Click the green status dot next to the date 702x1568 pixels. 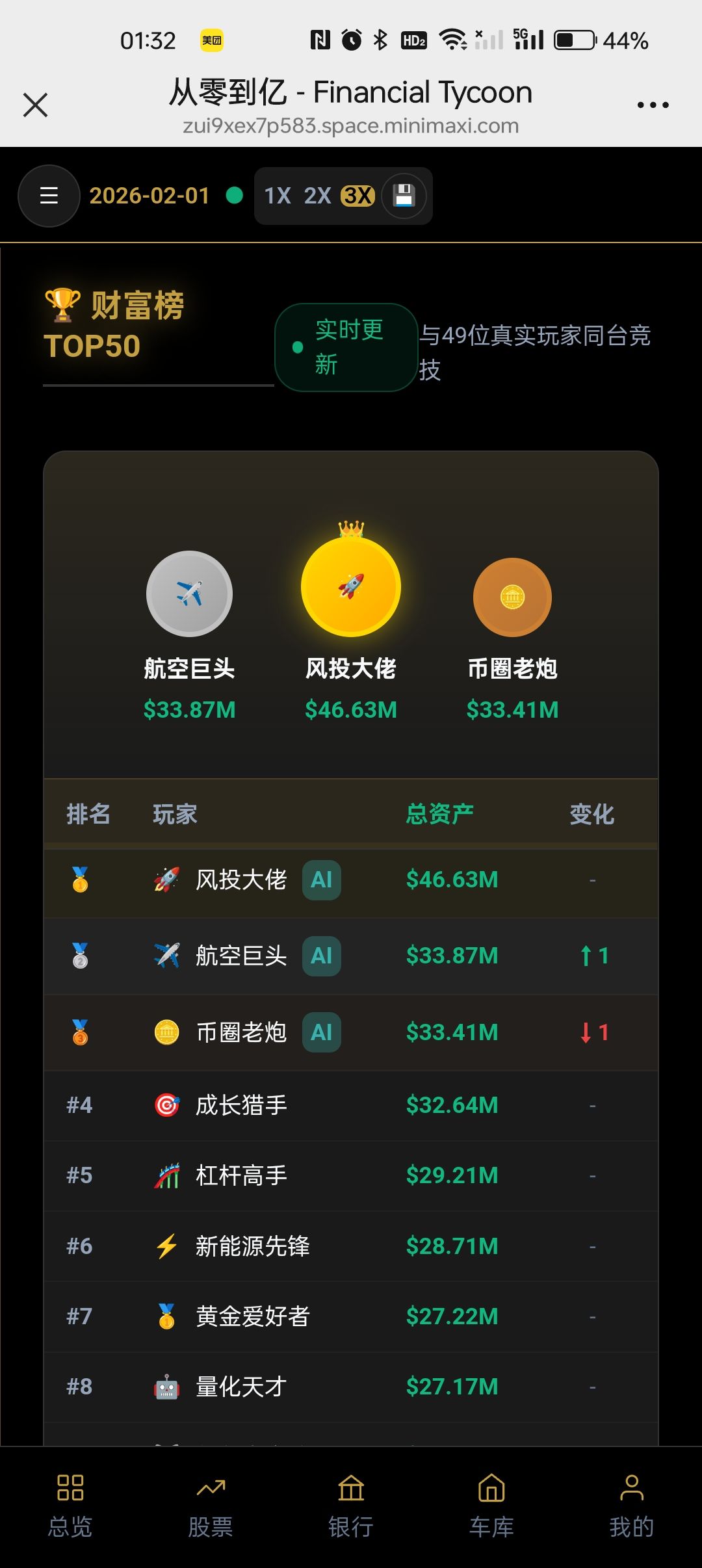pyautogui.click(x=234, y=195)
